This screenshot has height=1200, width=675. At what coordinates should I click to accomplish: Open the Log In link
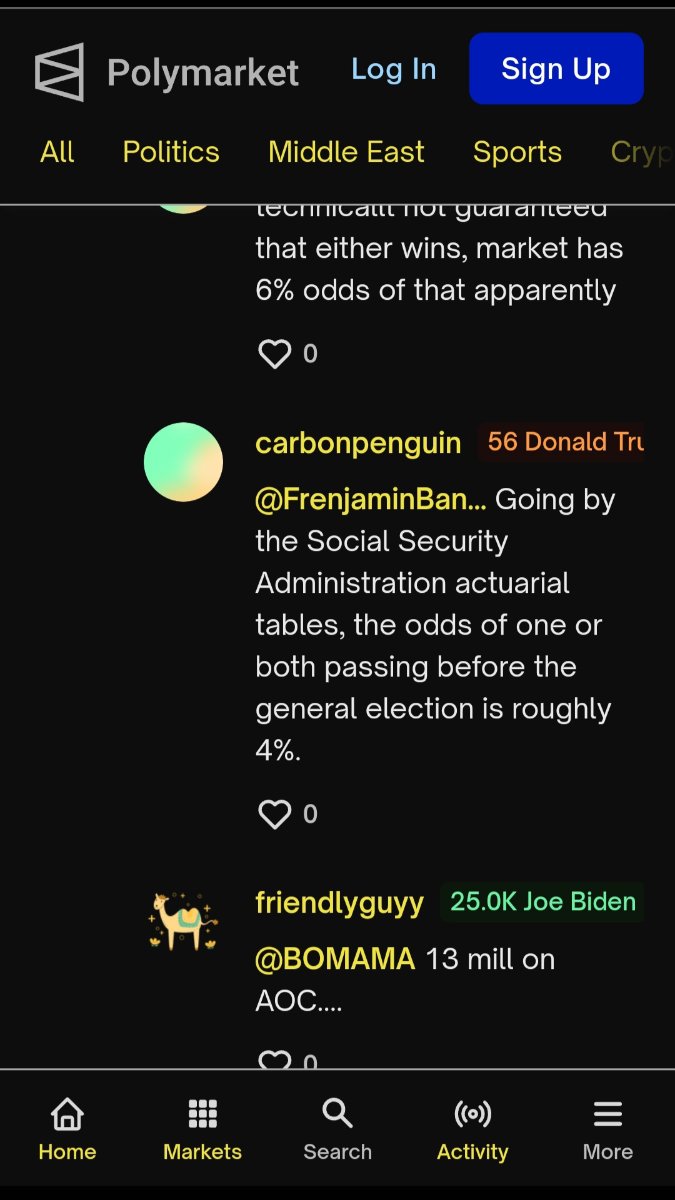click(x=393, y=69)
